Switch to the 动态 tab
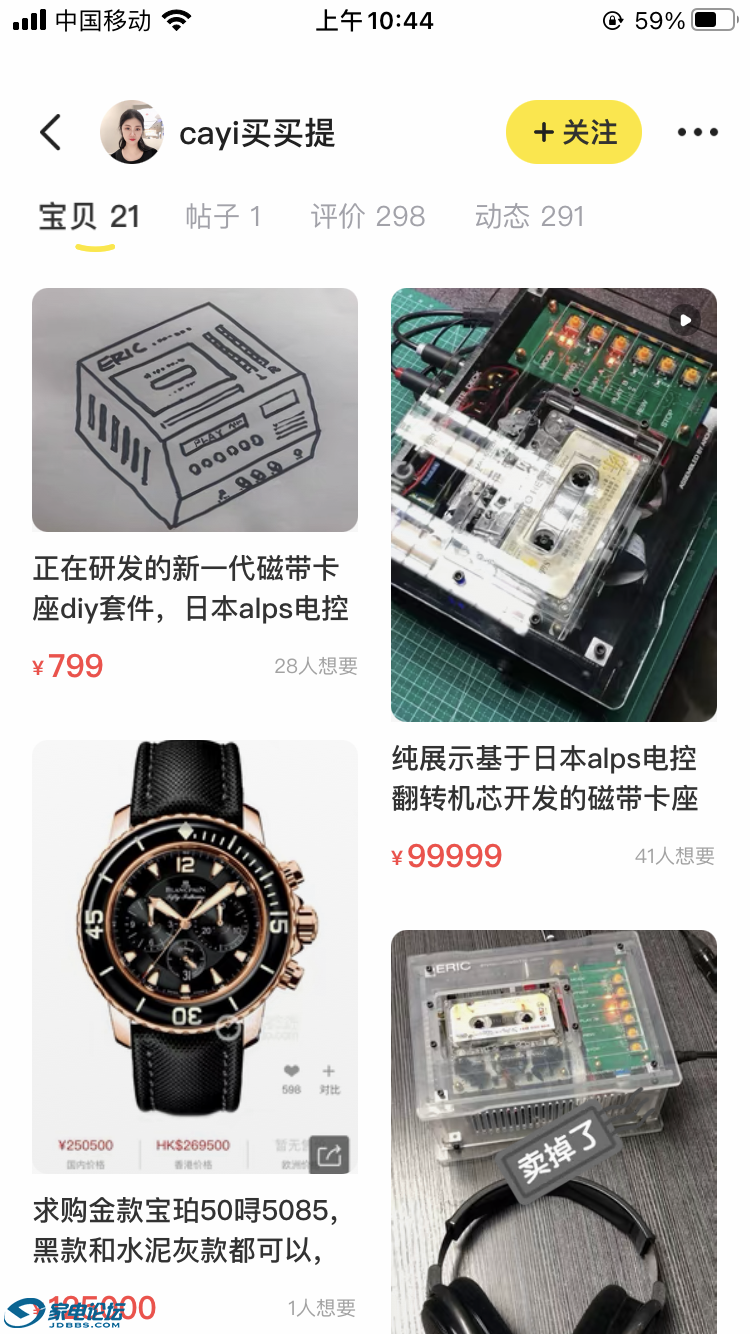The width and height of the screenshot is (750, 1334). pos(529,217)
